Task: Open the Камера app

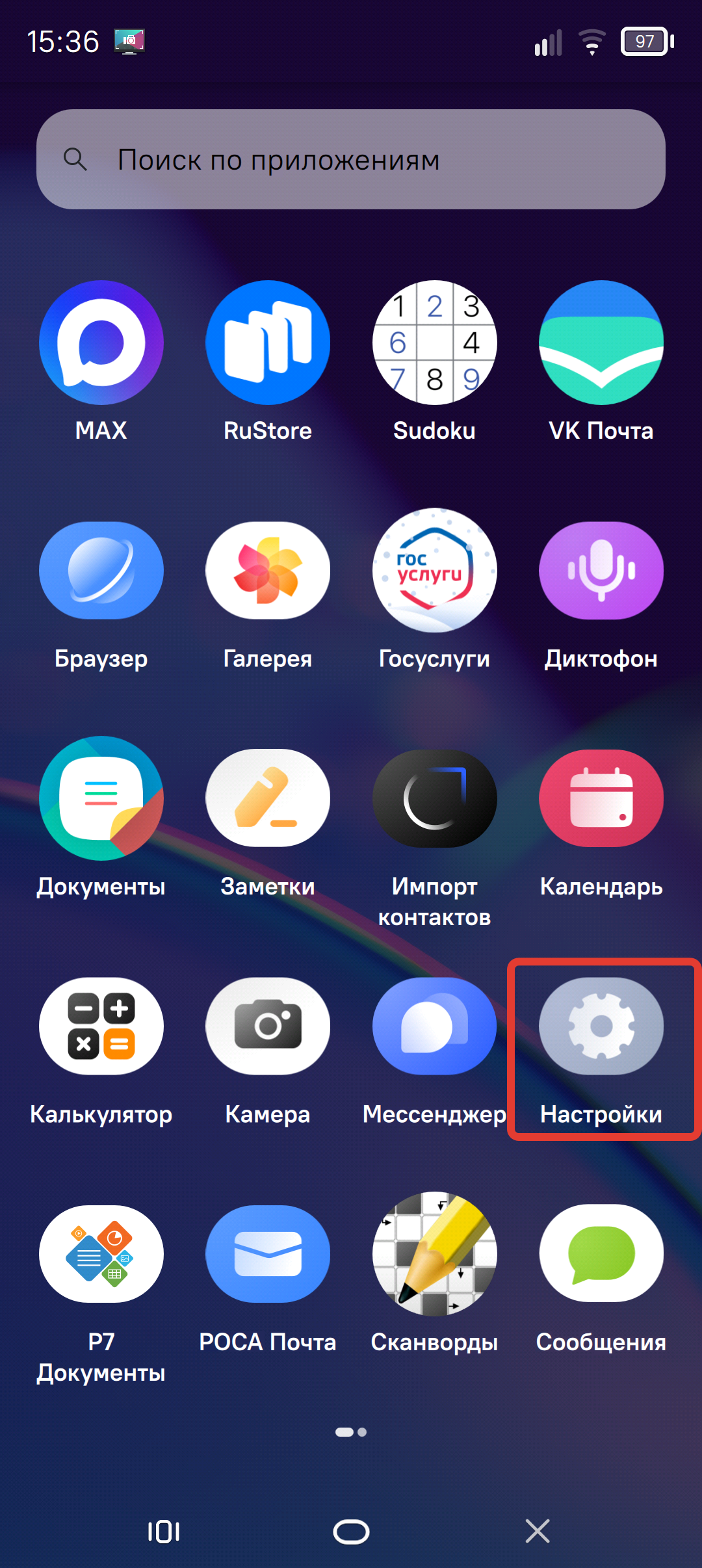Action: click(268, 1026)
